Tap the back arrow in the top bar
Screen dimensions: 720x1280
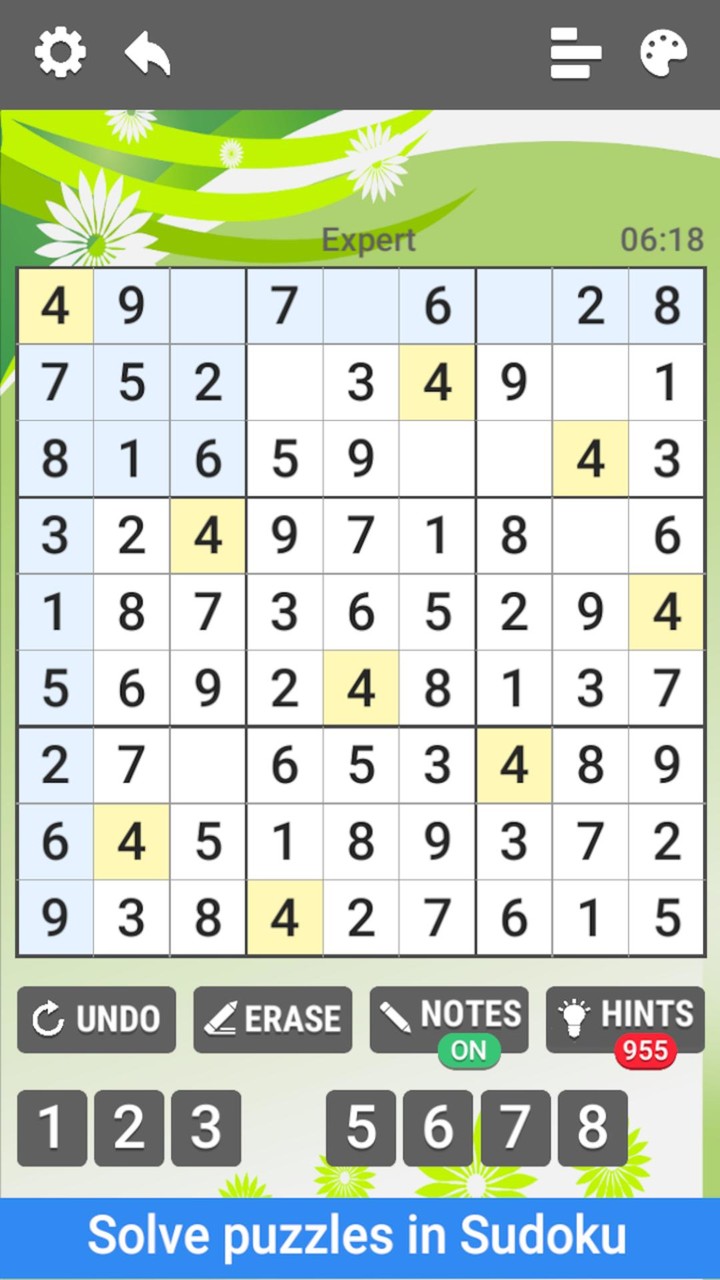tap(148, 55)
